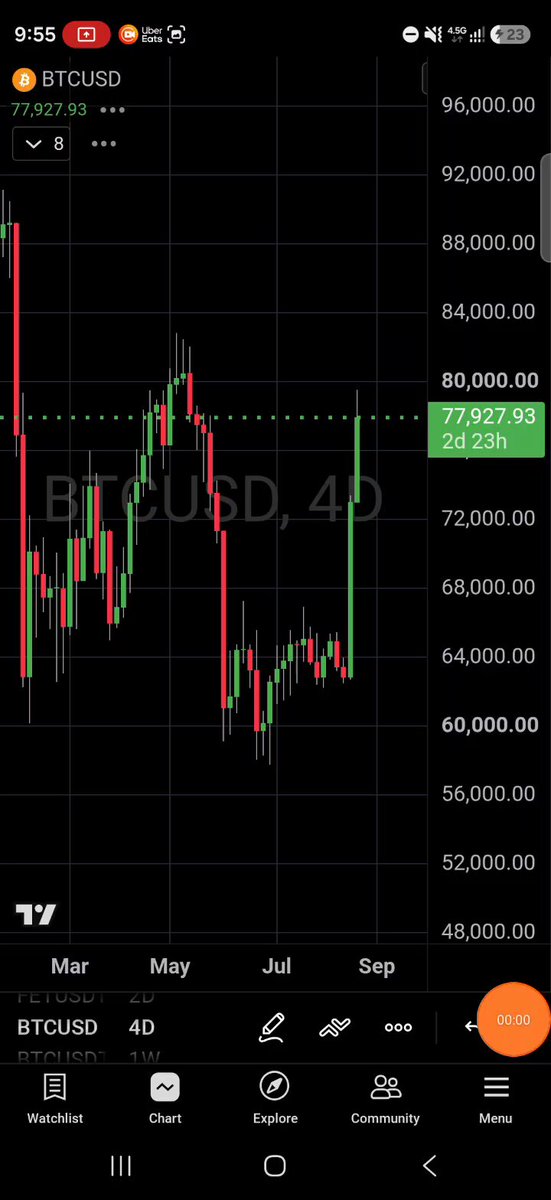The height and width of the screenshot is (1200, 551).
Task: Change the 4D chart interval
Action: pyautogui.click(x=141, y=1027)
